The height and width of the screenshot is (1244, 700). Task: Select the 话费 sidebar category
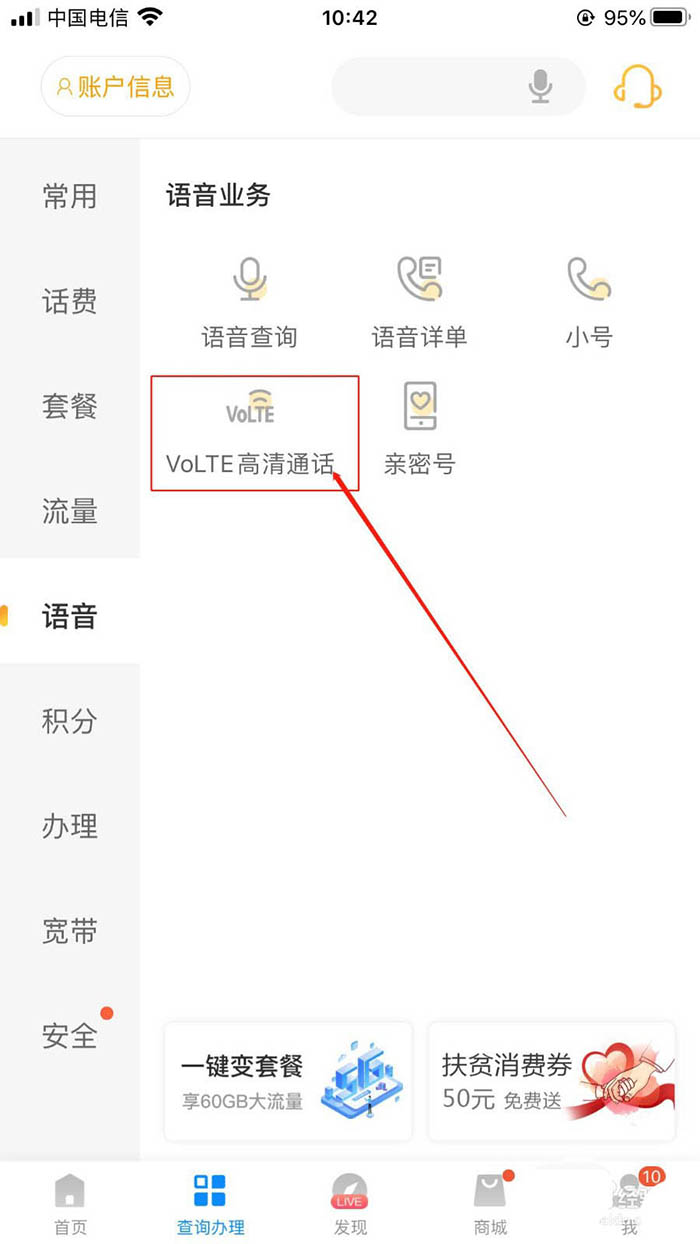tap(70, 301)
